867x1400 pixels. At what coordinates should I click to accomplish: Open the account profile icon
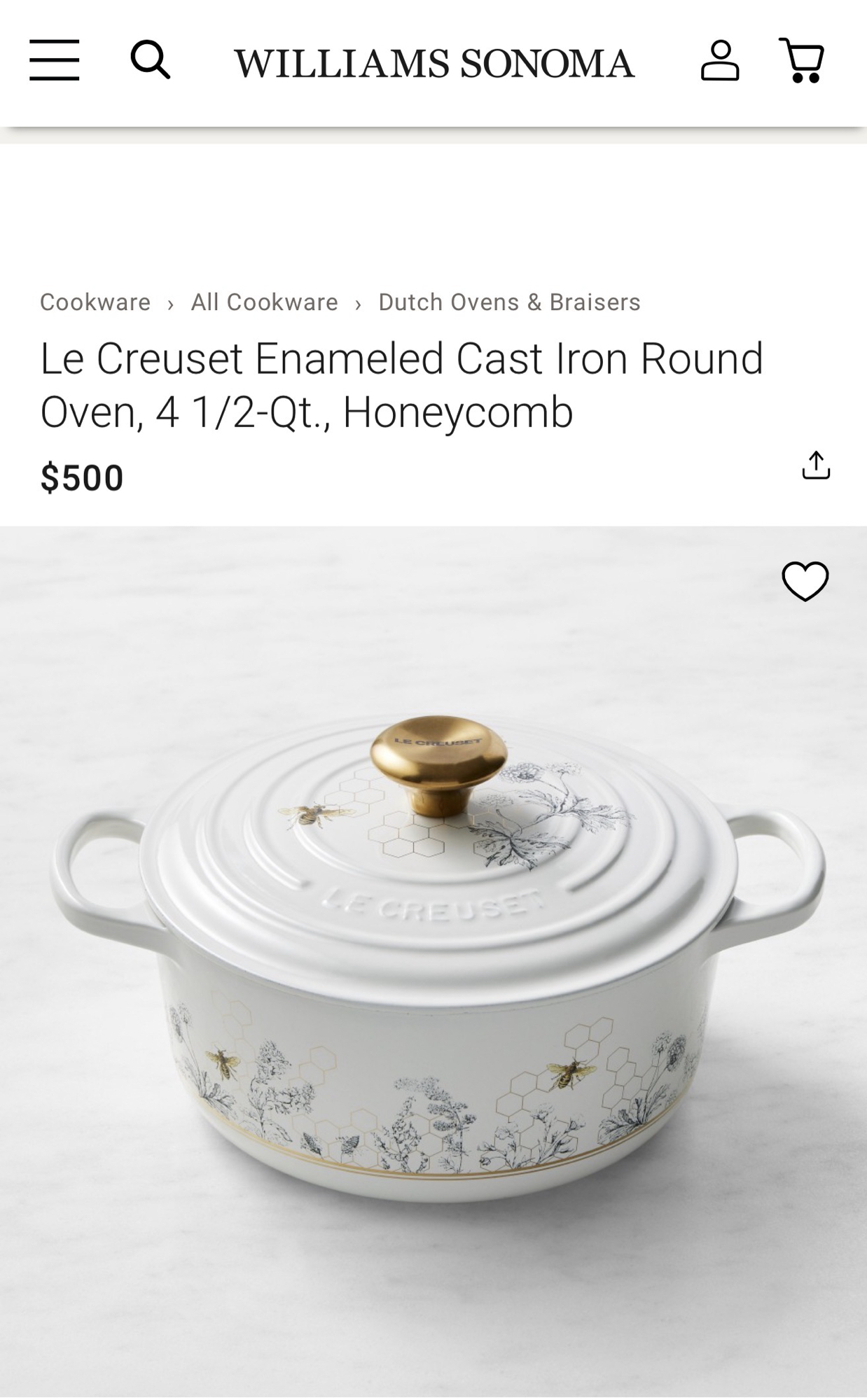720,60
